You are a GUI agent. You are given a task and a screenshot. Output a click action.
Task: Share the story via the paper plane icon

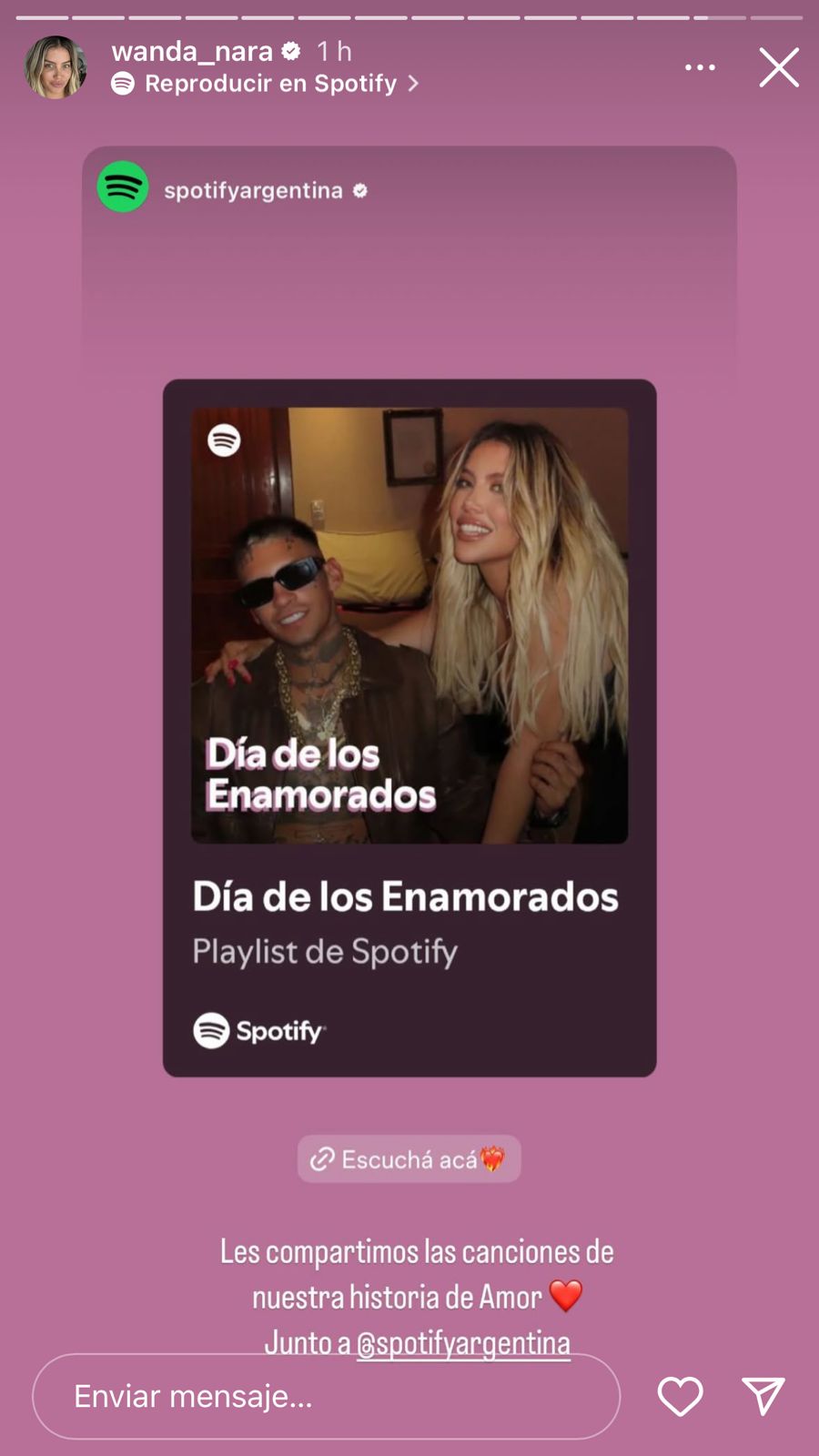(x=763, y=1396)
